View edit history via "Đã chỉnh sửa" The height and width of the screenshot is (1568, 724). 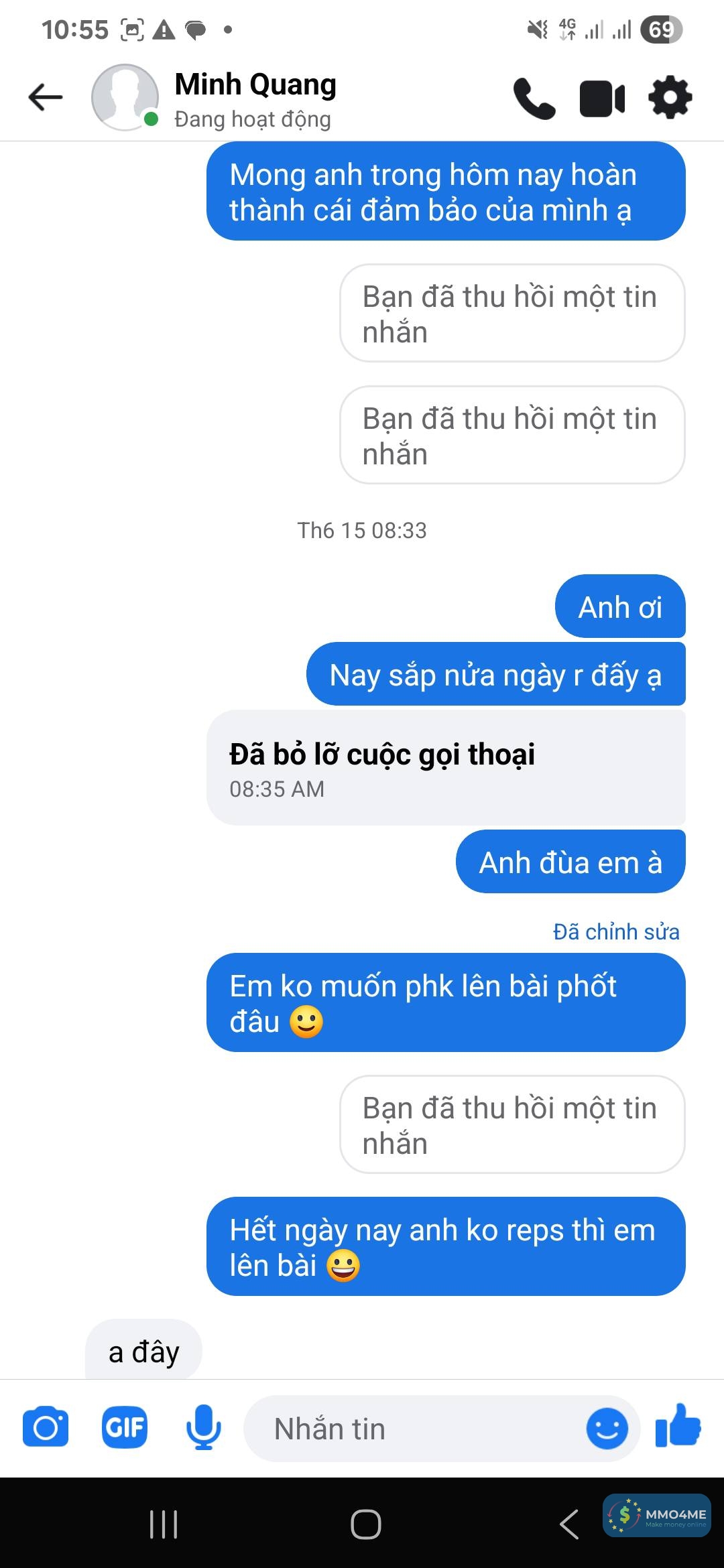click(615, 932)
